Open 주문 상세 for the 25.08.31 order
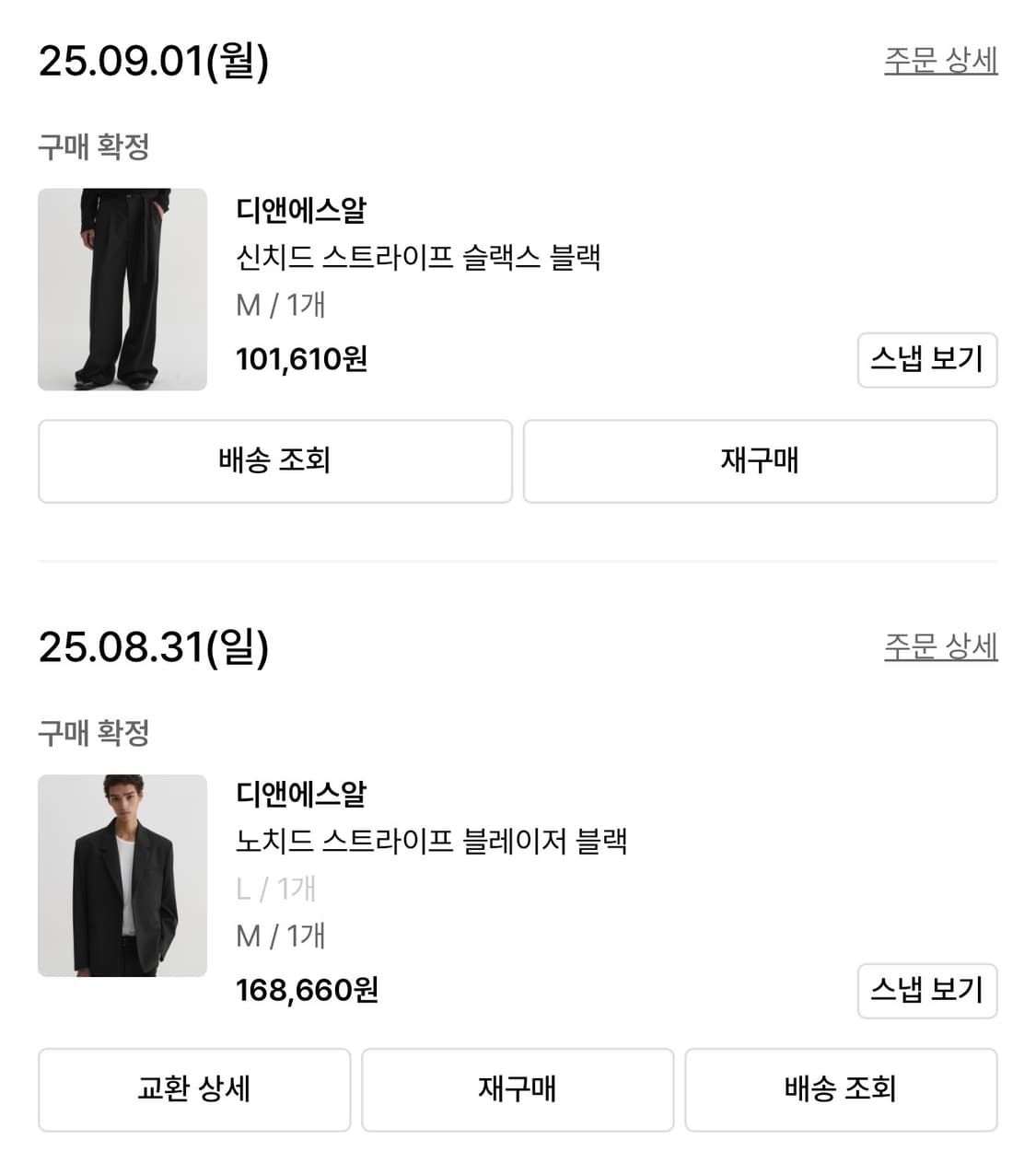This screenshot has width=1036, height=1163. click(x=938, y=647)
